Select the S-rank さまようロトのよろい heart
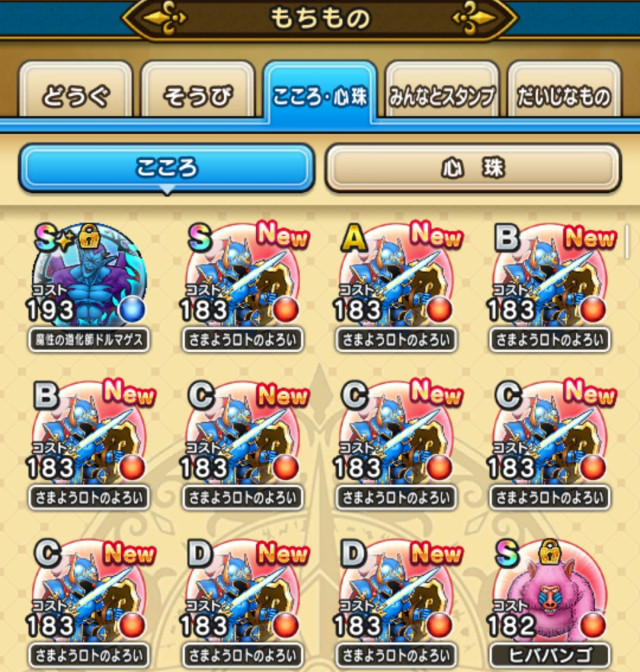Viewport: 640px width, 672px height. 244,284
